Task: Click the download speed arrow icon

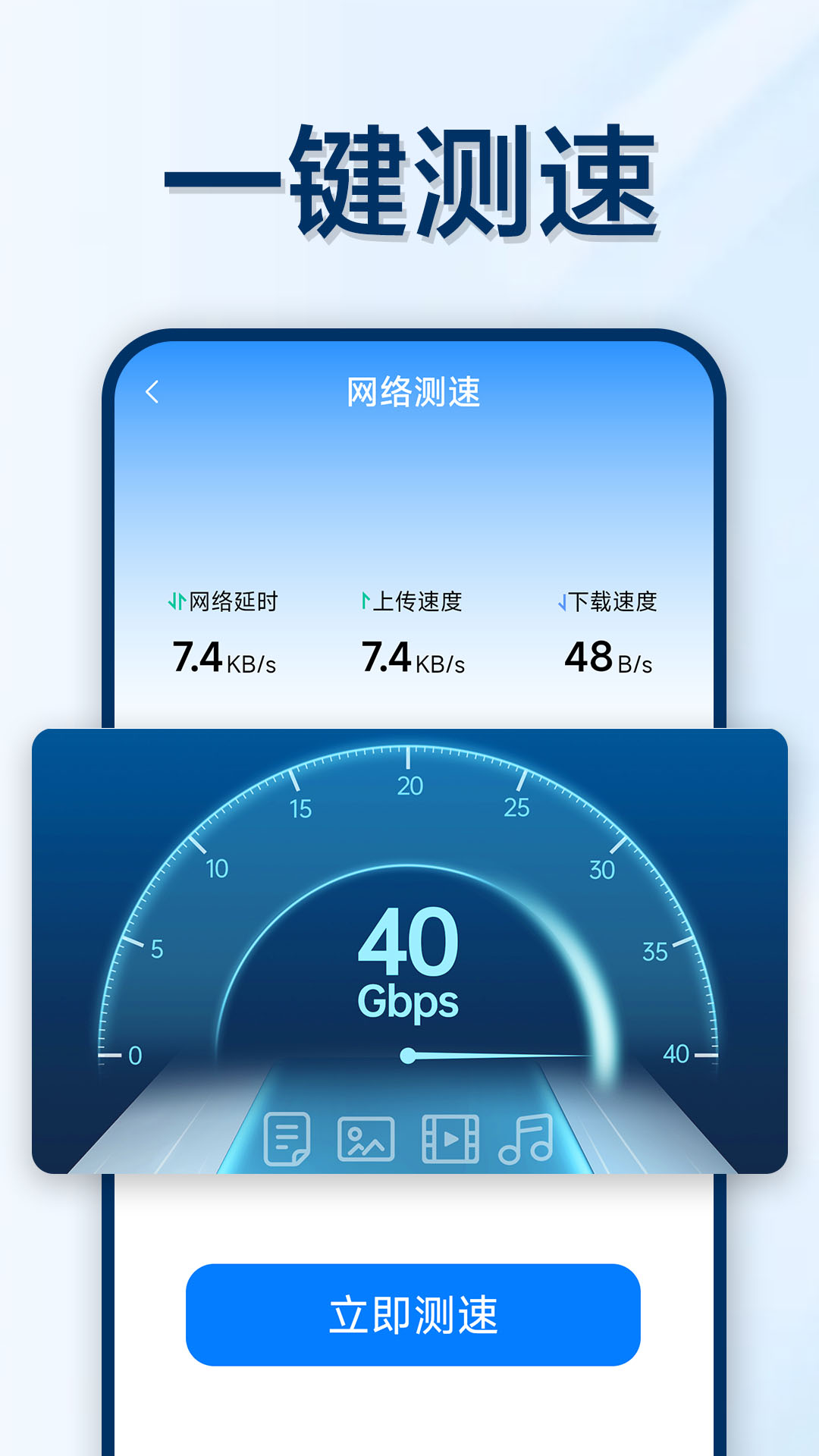Action: [562, 600]
